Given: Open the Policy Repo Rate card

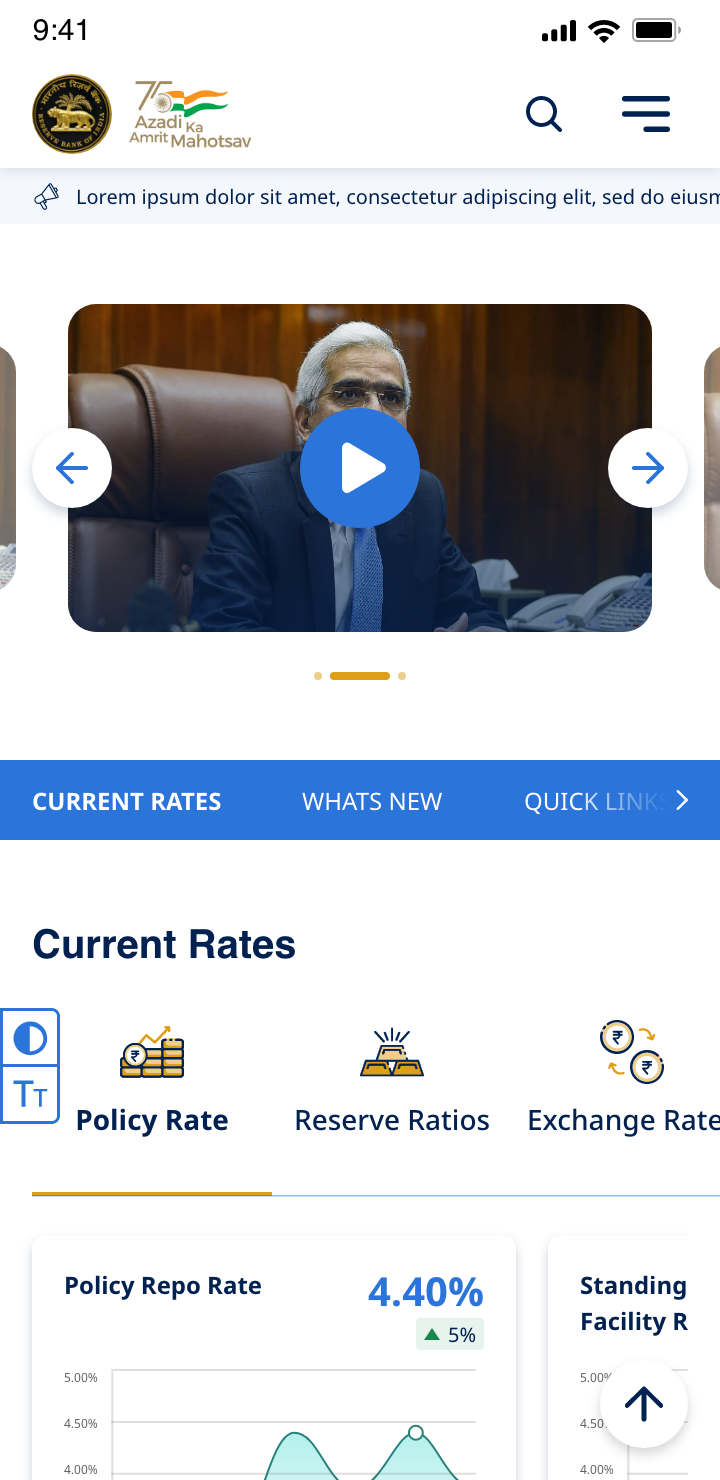Looking at the screenshot, I should click(273, 1300).
